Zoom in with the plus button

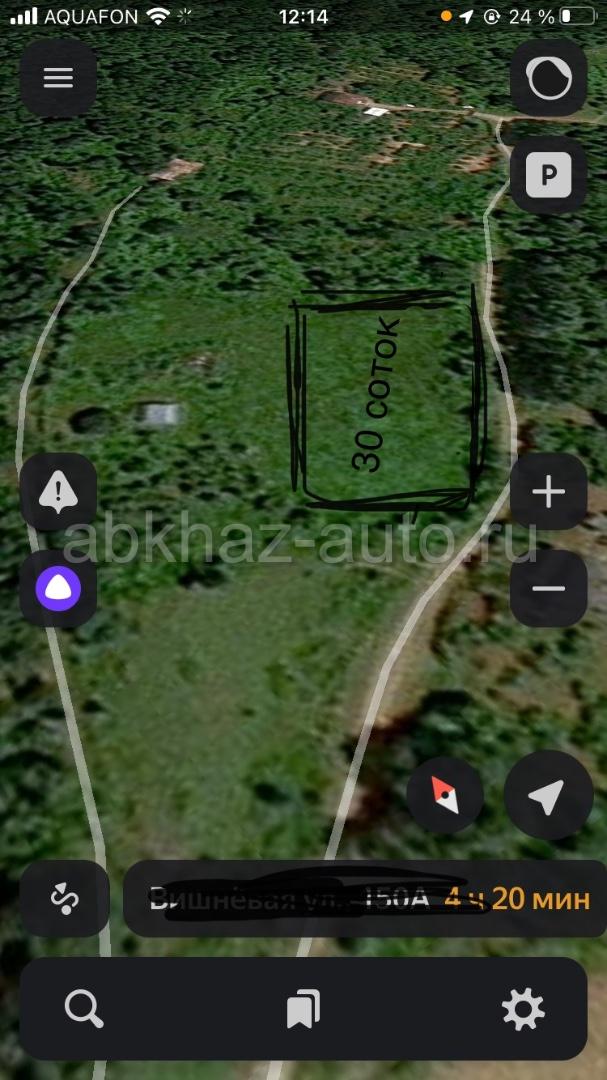548,492
